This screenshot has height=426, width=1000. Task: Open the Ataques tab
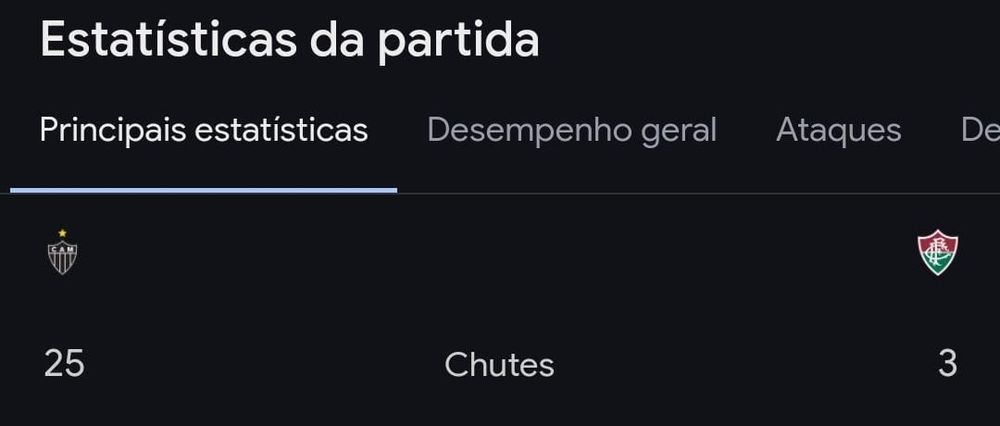838,131
